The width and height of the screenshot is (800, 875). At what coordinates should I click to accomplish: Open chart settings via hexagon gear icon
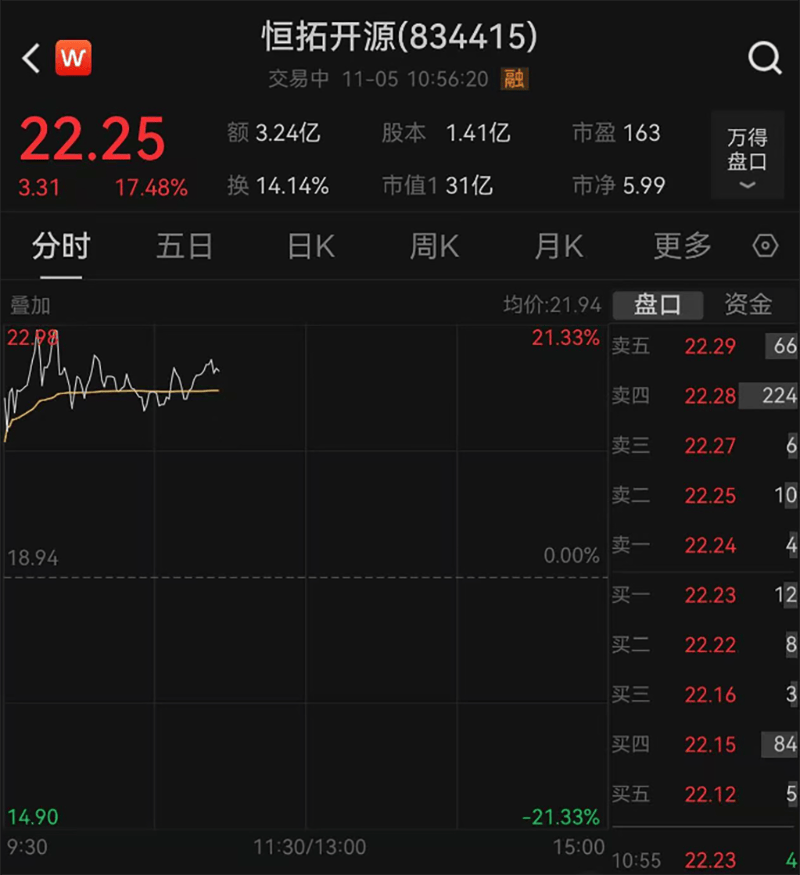coord(764,246)
